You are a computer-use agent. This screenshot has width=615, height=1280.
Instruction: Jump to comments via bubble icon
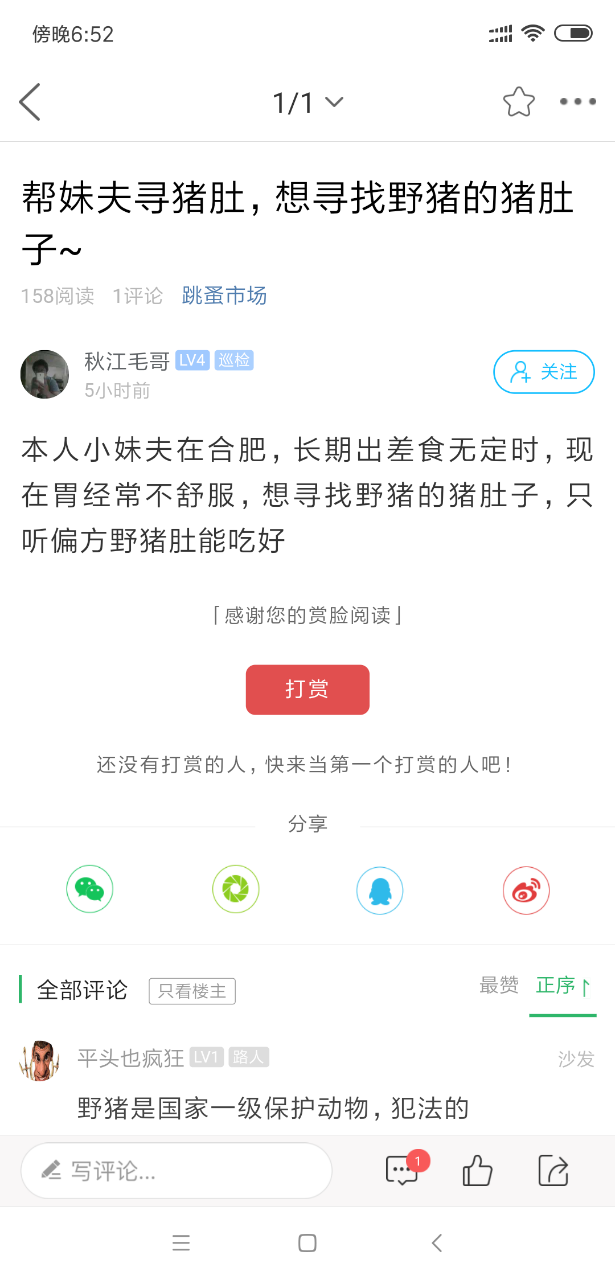(x=403, y=1170)
